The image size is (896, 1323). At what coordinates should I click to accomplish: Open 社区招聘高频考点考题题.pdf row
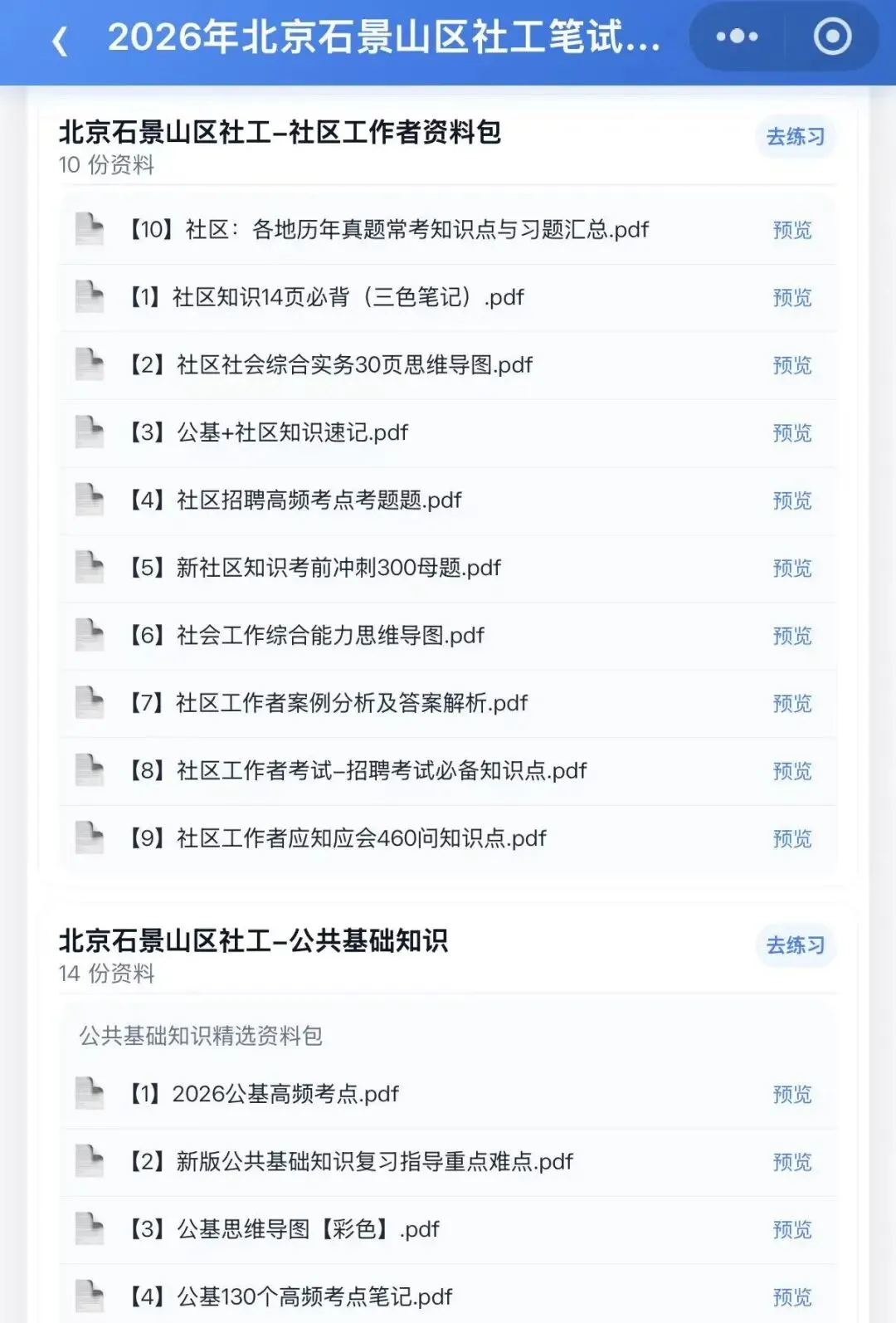tap(448, 500)
